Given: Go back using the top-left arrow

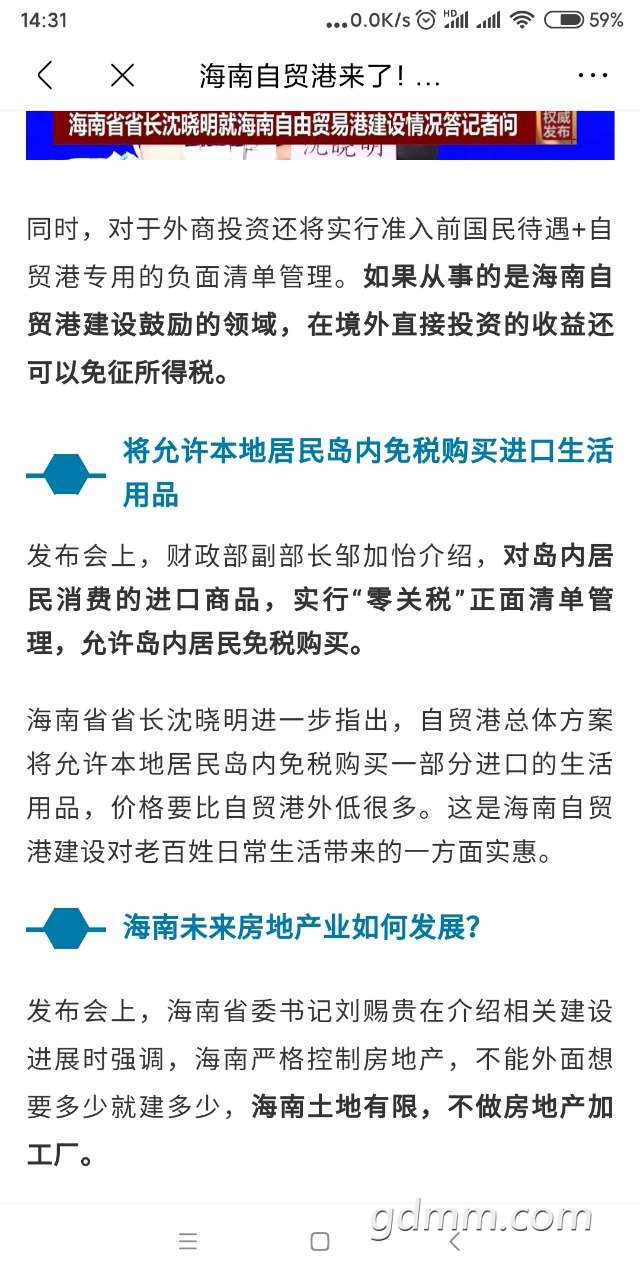Looking at the screenshot, I should tap(45, 75).
